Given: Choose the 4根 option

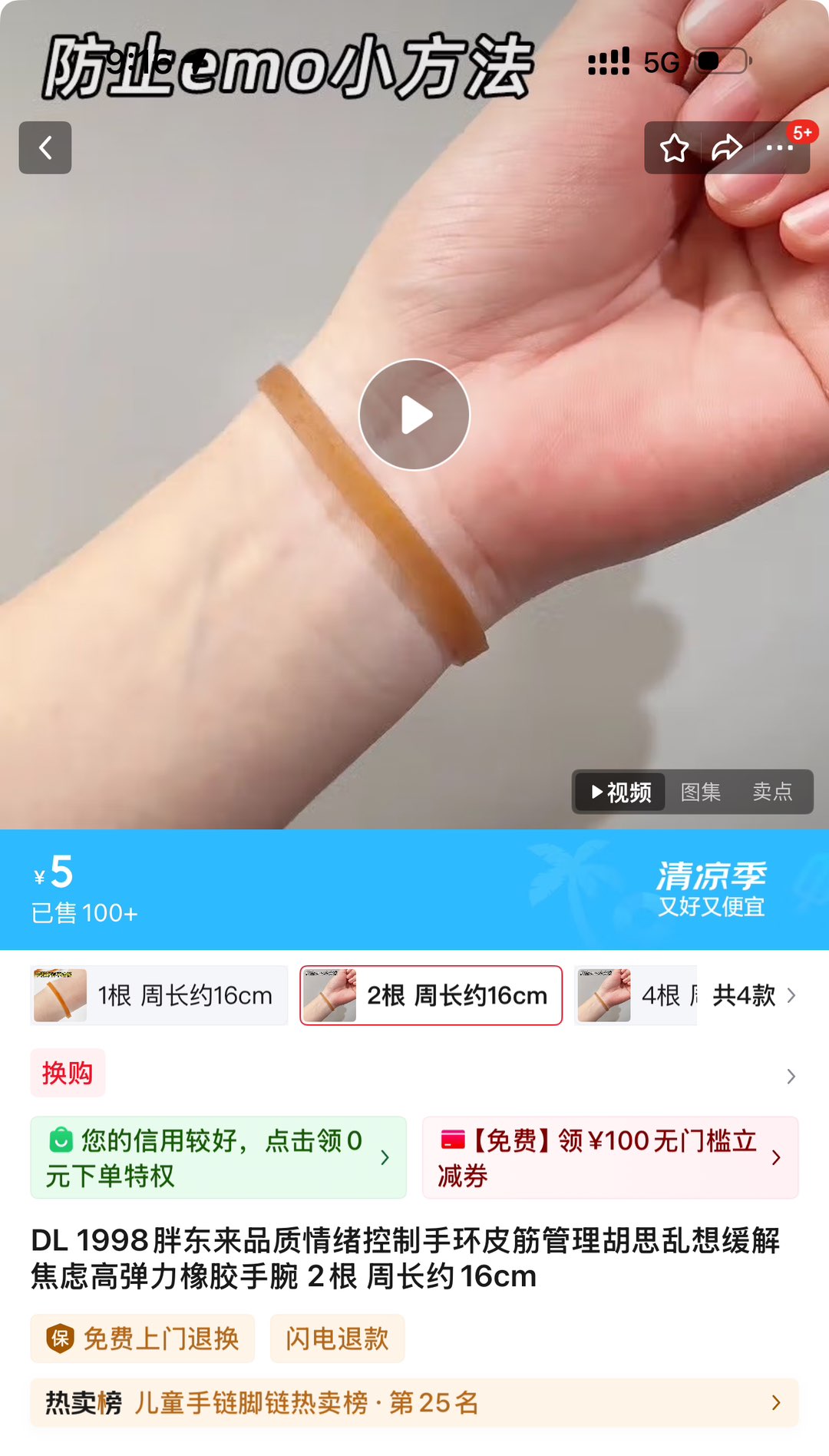Looking at the screenshot, I should pos(636,995).
